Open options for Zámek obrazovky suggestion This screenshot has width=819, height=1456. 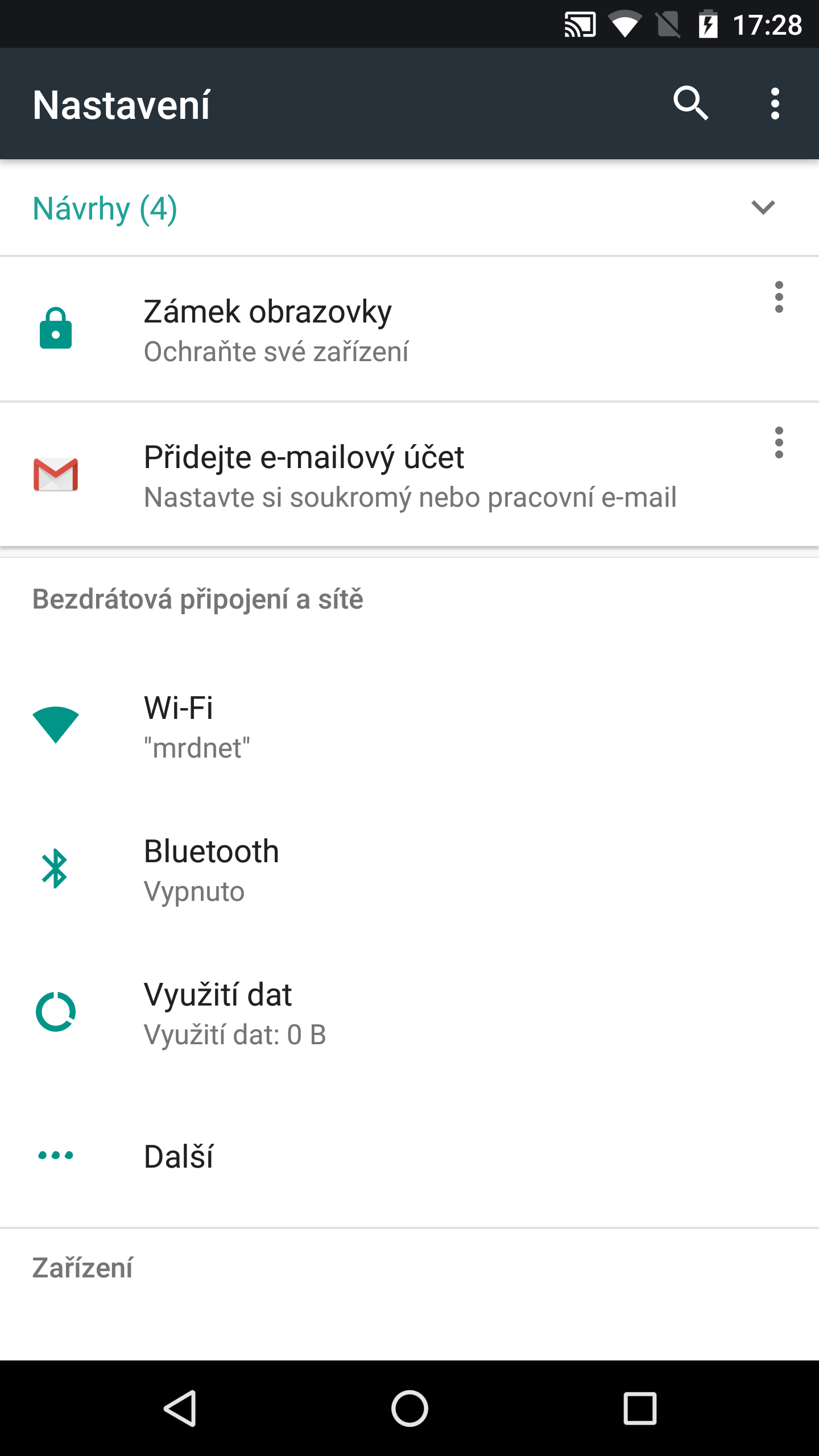pyautogui.click(x=779, y=297)
